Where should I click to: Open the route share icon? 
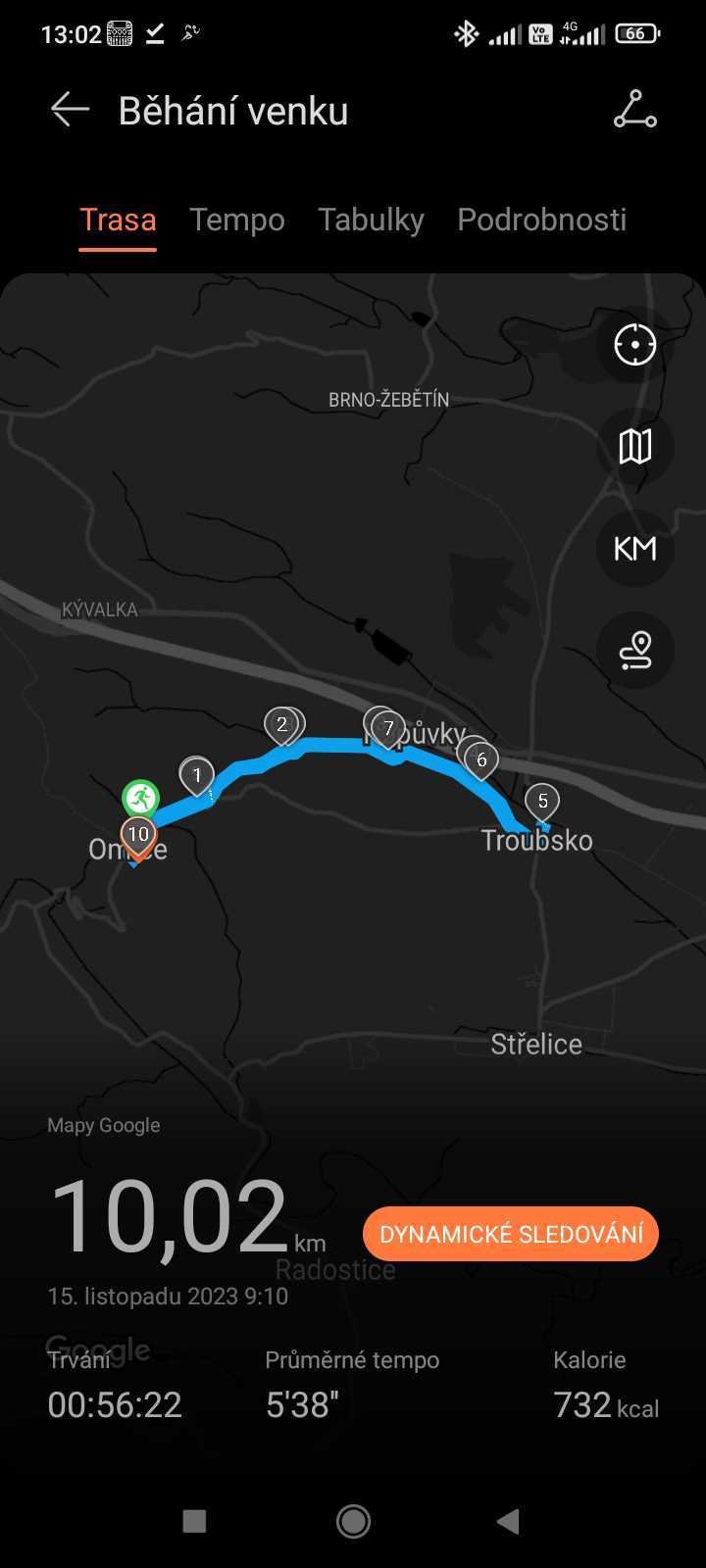click(x=635, y=110)
